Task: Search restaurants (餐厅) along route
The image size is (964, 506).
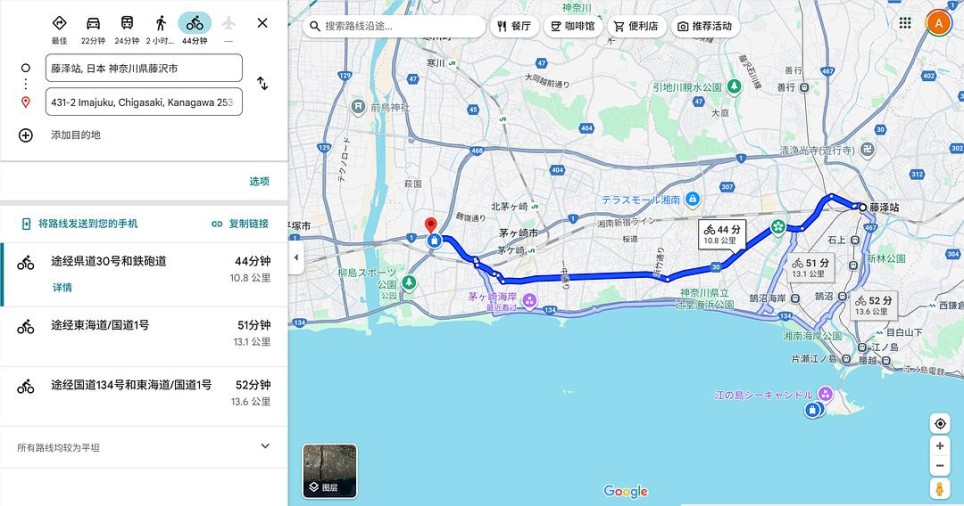Action: [x=514, y=26]
